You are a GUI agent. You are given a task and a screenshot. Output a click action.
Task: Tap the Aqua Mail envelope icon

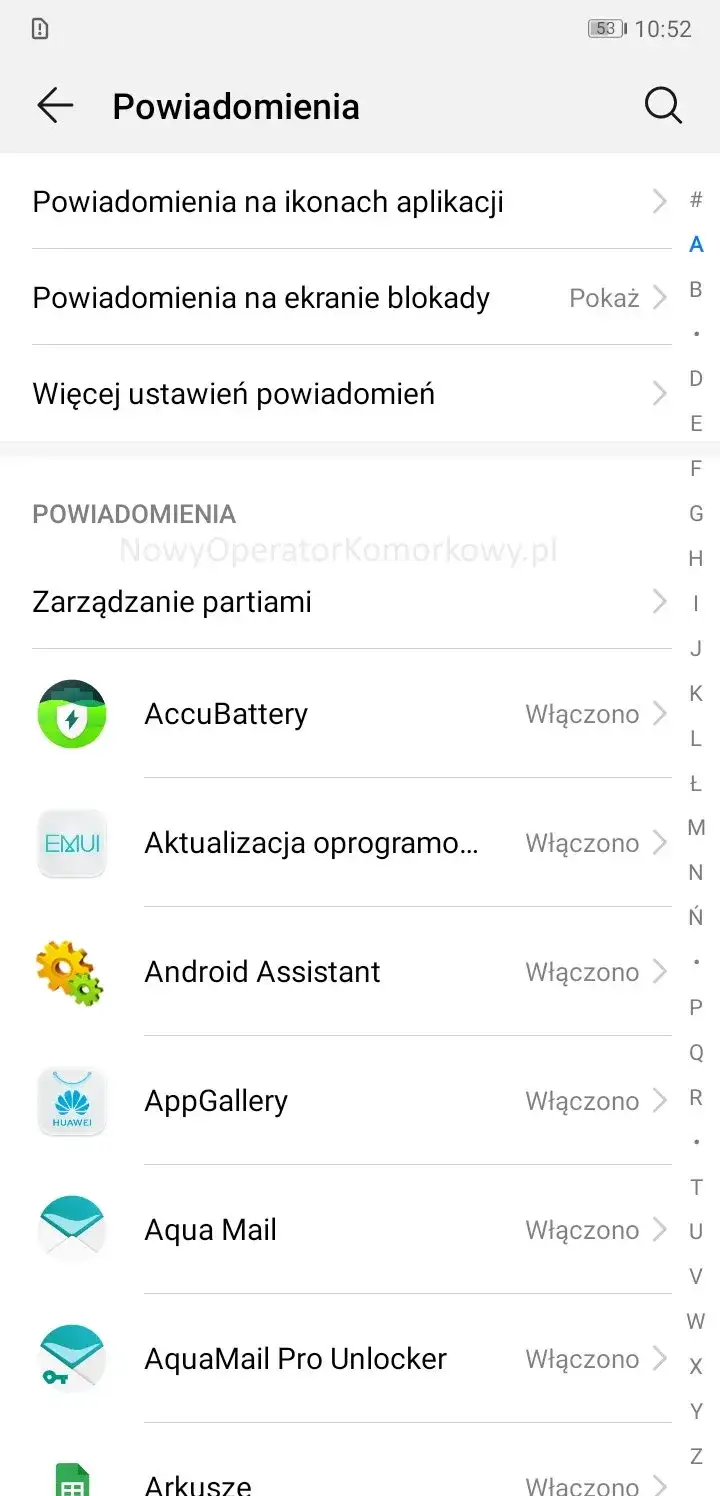coord(71,1229)
